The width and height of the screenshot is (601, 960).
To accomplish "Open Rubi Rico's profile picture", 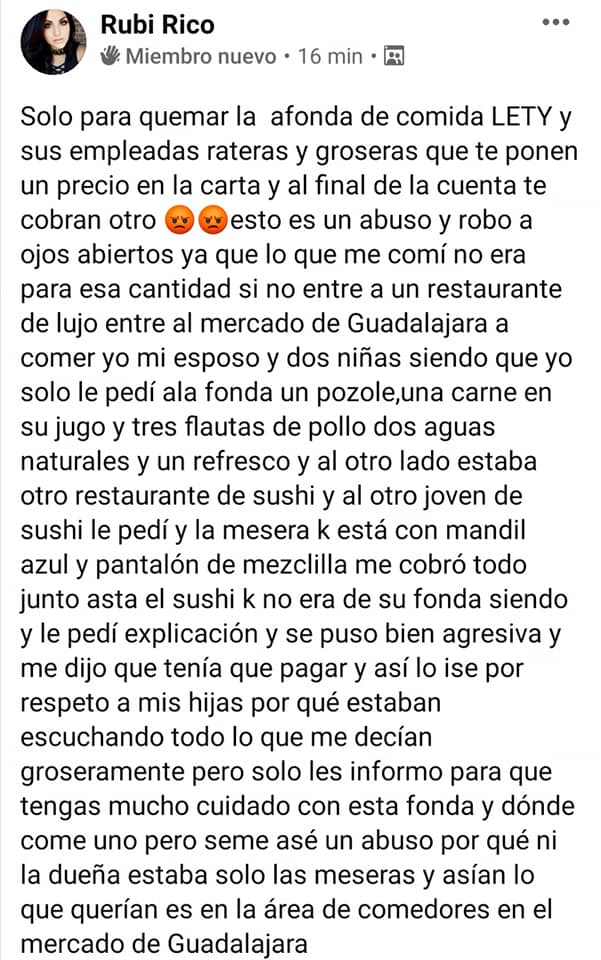I will point(53,42).
